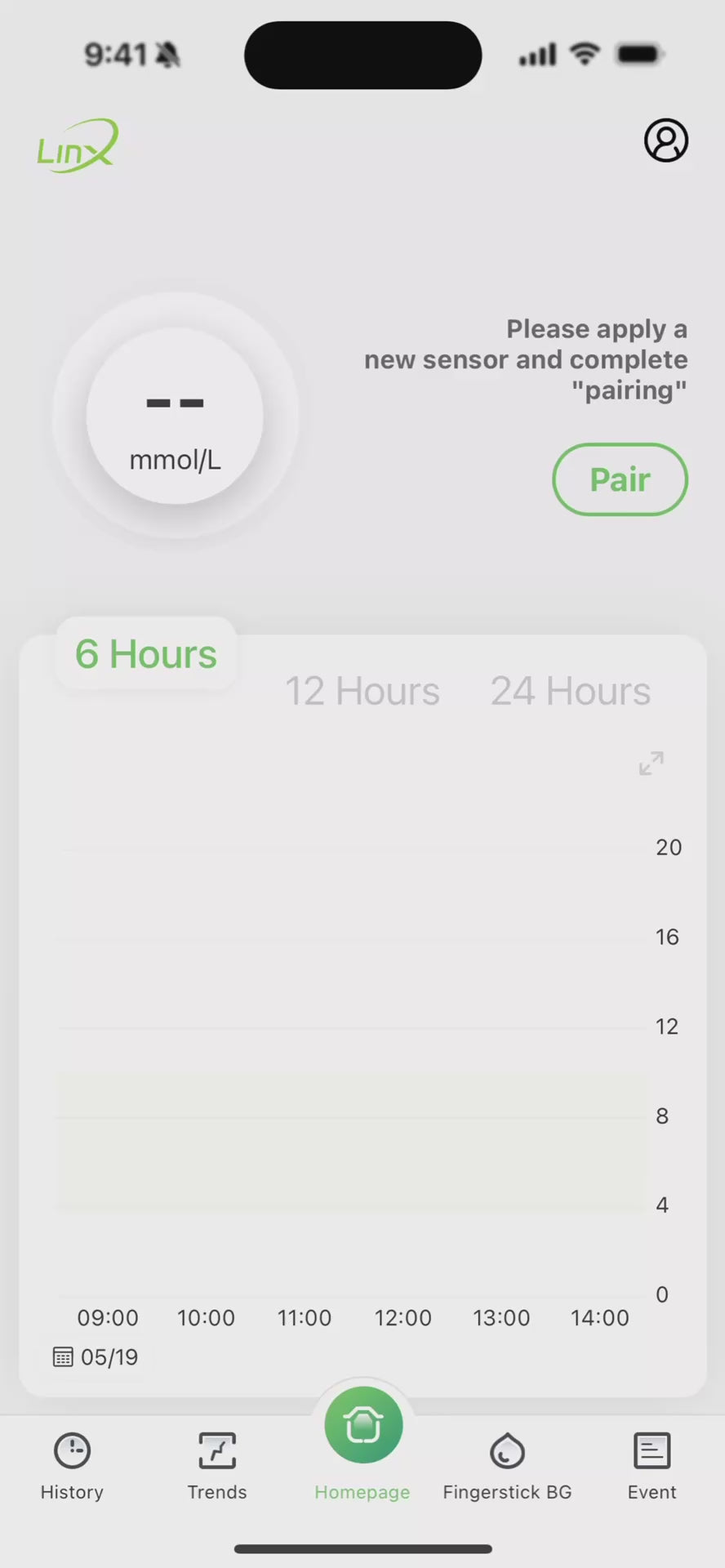Viewport: 725px width, 1568px height.
Task: Open the 05/19 date picker
Action: [x=96, y=1357]
